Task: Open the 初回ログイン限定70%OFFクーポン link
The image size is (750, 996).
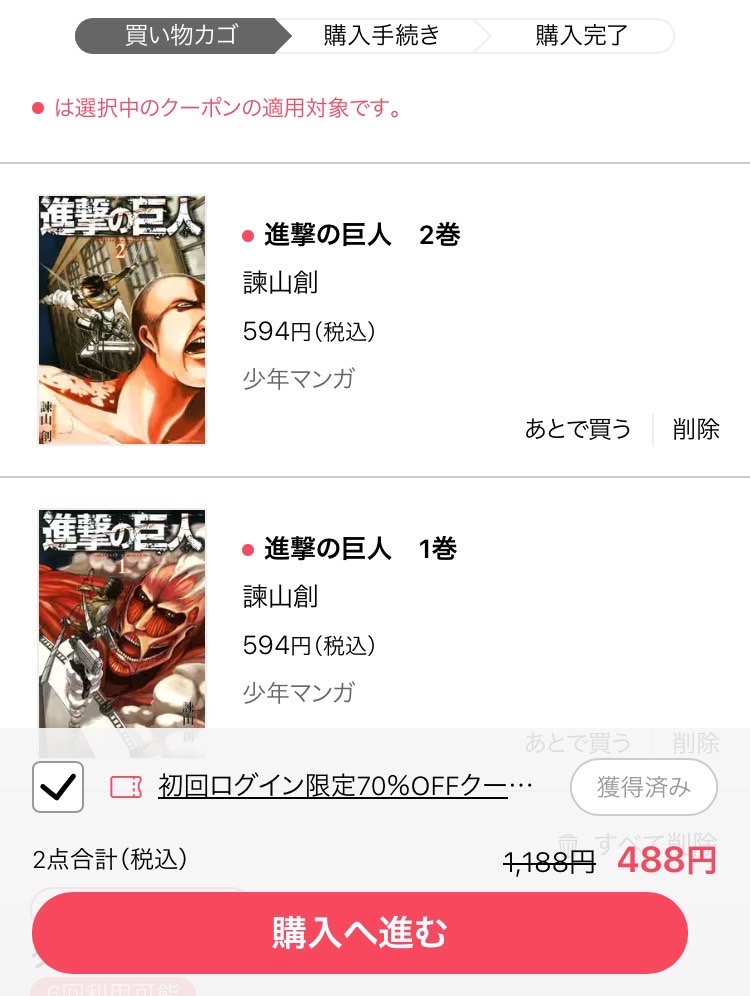Action: tap(345, 787)
